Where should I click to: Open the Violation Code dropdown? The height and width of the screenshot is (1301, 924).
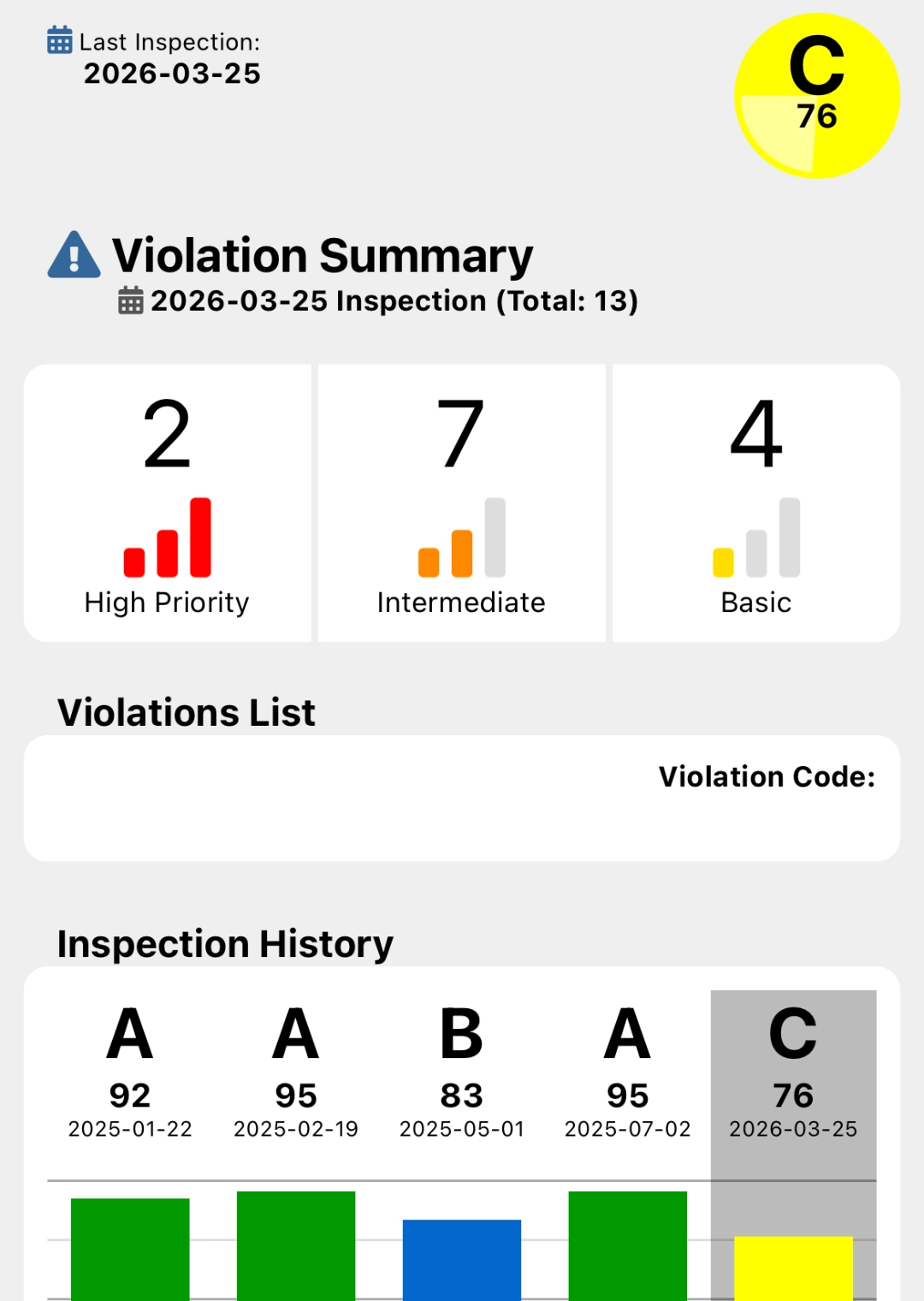pyautogui.click(x=766, y=777)
